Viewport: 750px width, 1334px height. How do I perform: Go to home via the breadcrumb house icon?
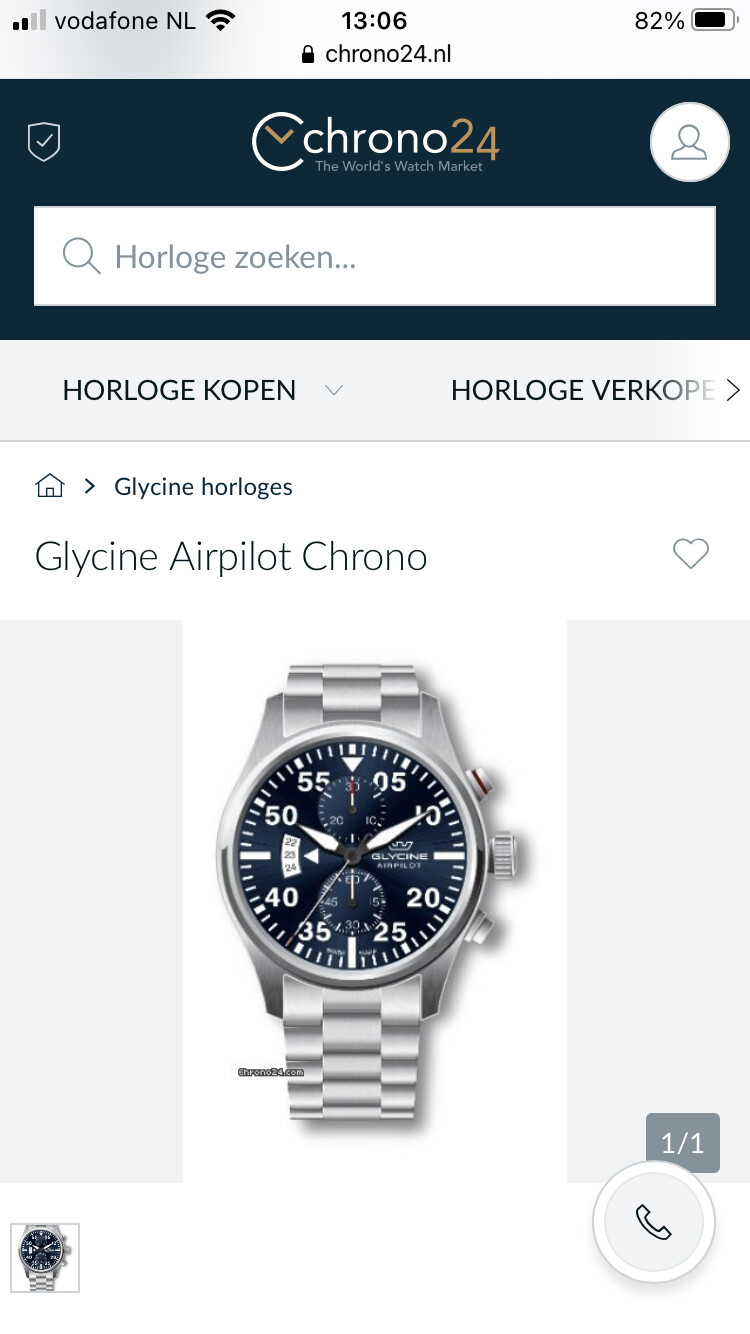point(50,487)
